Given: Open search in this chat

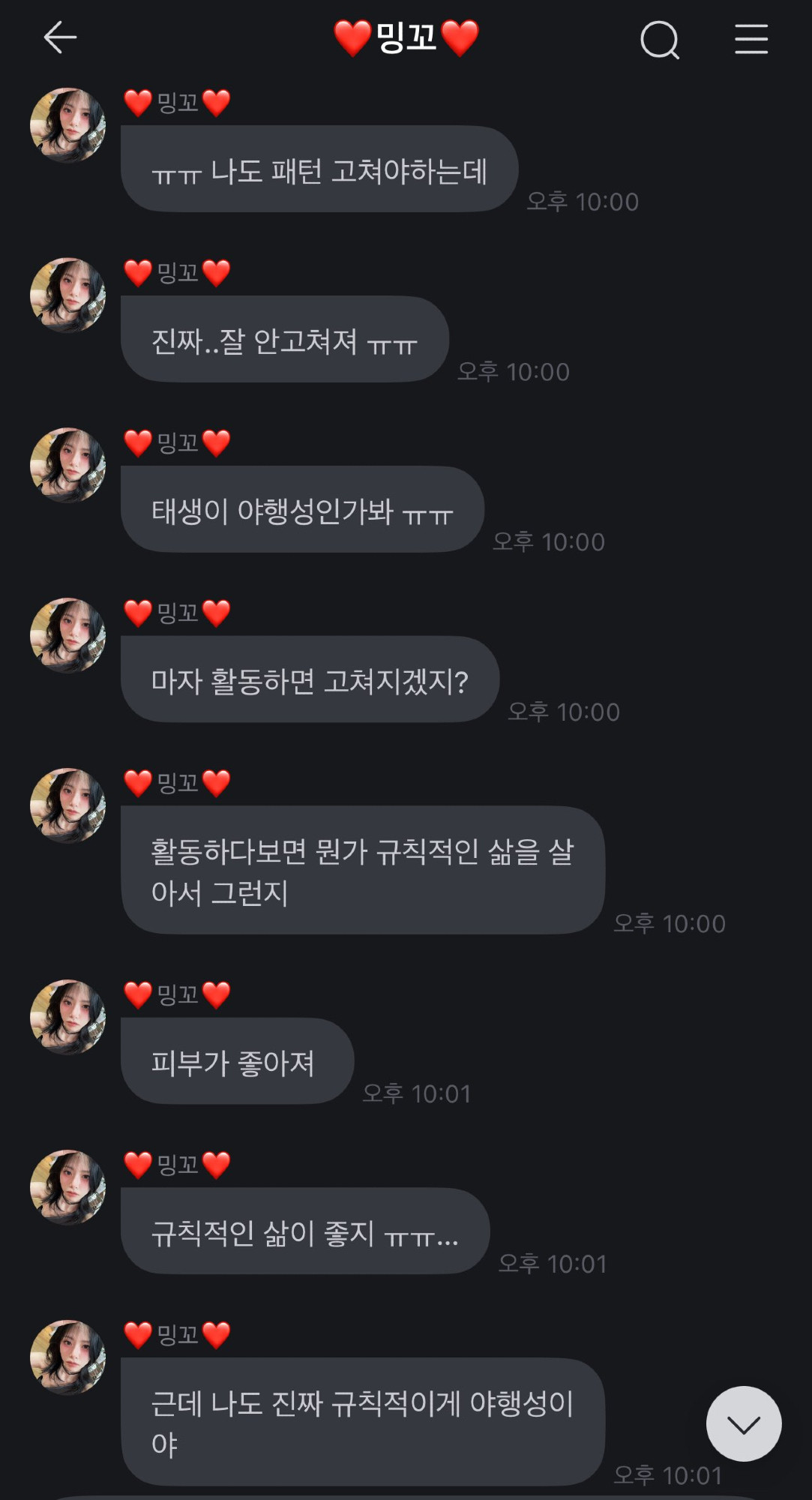Looking at the screenshot, I should (x=660, y=39).
